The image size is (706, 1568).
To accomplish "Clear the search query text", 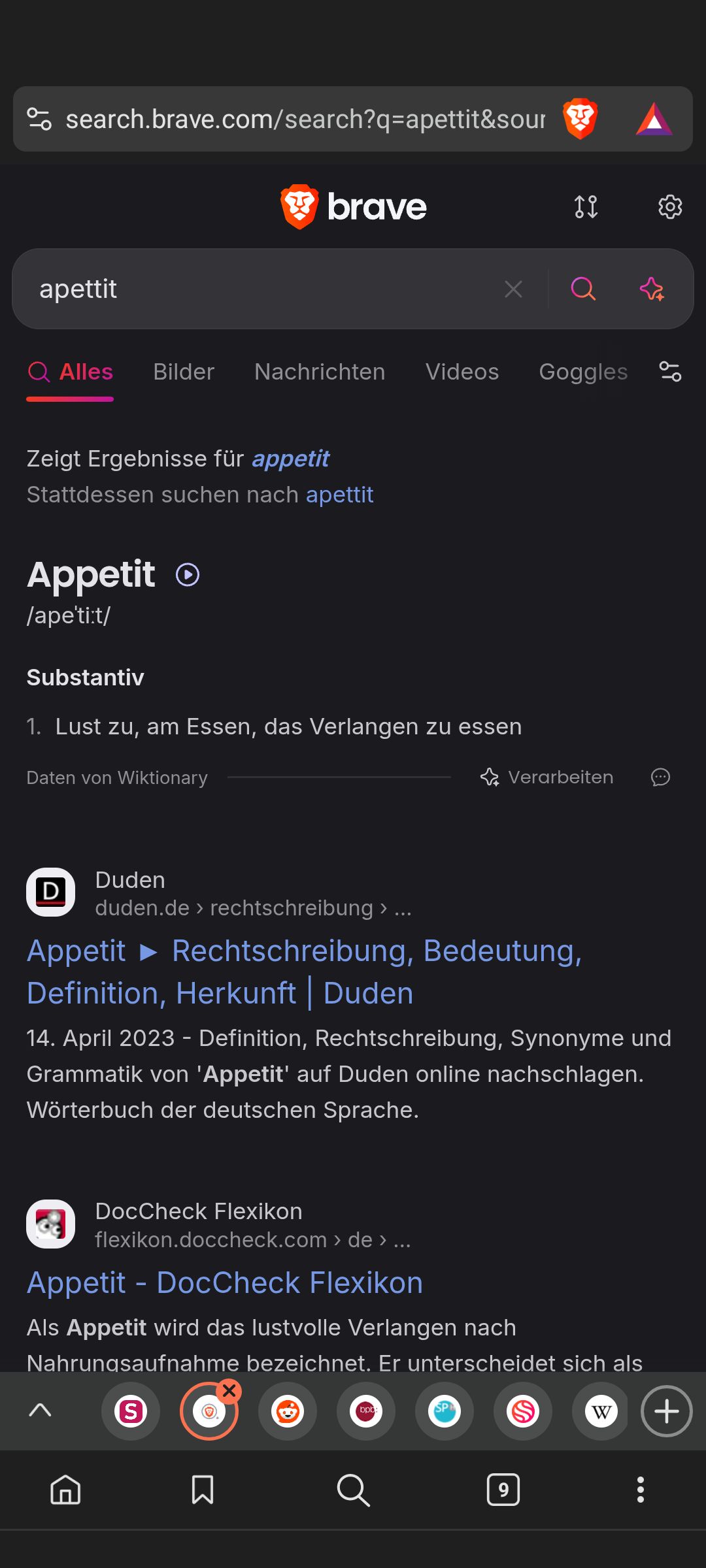I will coord(514,289).
